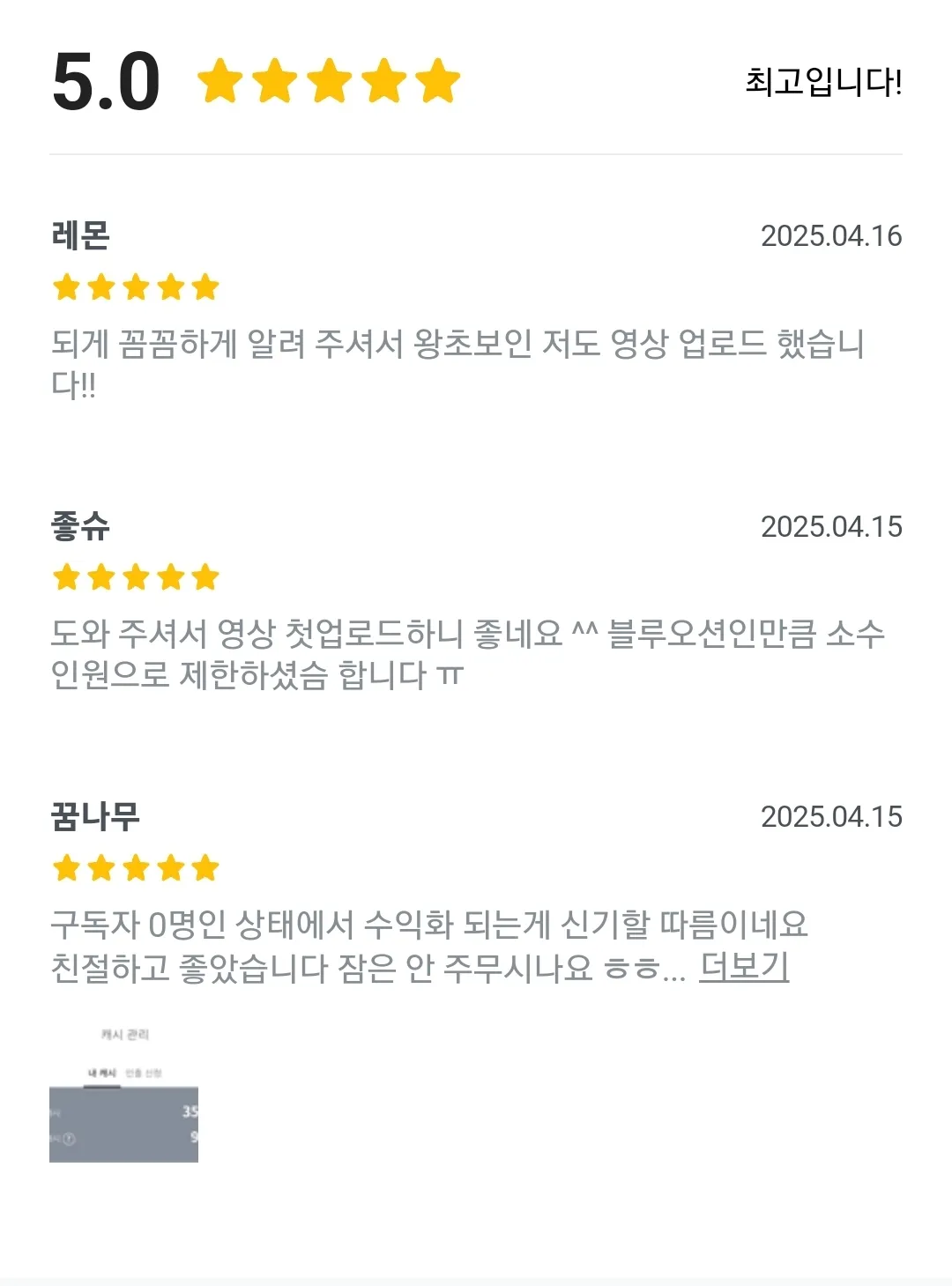This screenshot has width=952, height=1286.
Task: Click the fourth star under 꿈나무's name
Action: (170, 868)
